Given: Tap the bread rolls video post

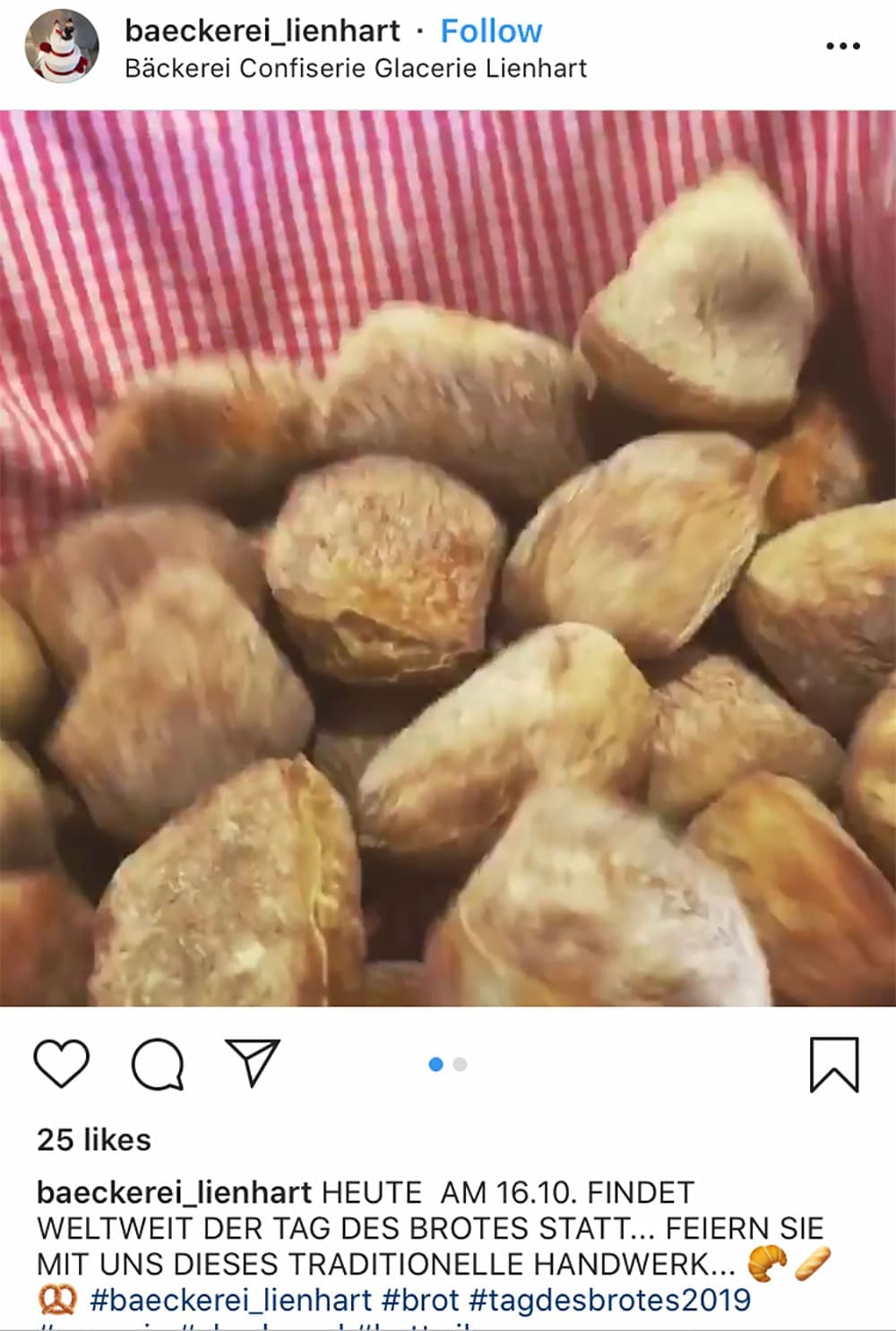Looking at the screenshot, I should [x=448, y=557].
